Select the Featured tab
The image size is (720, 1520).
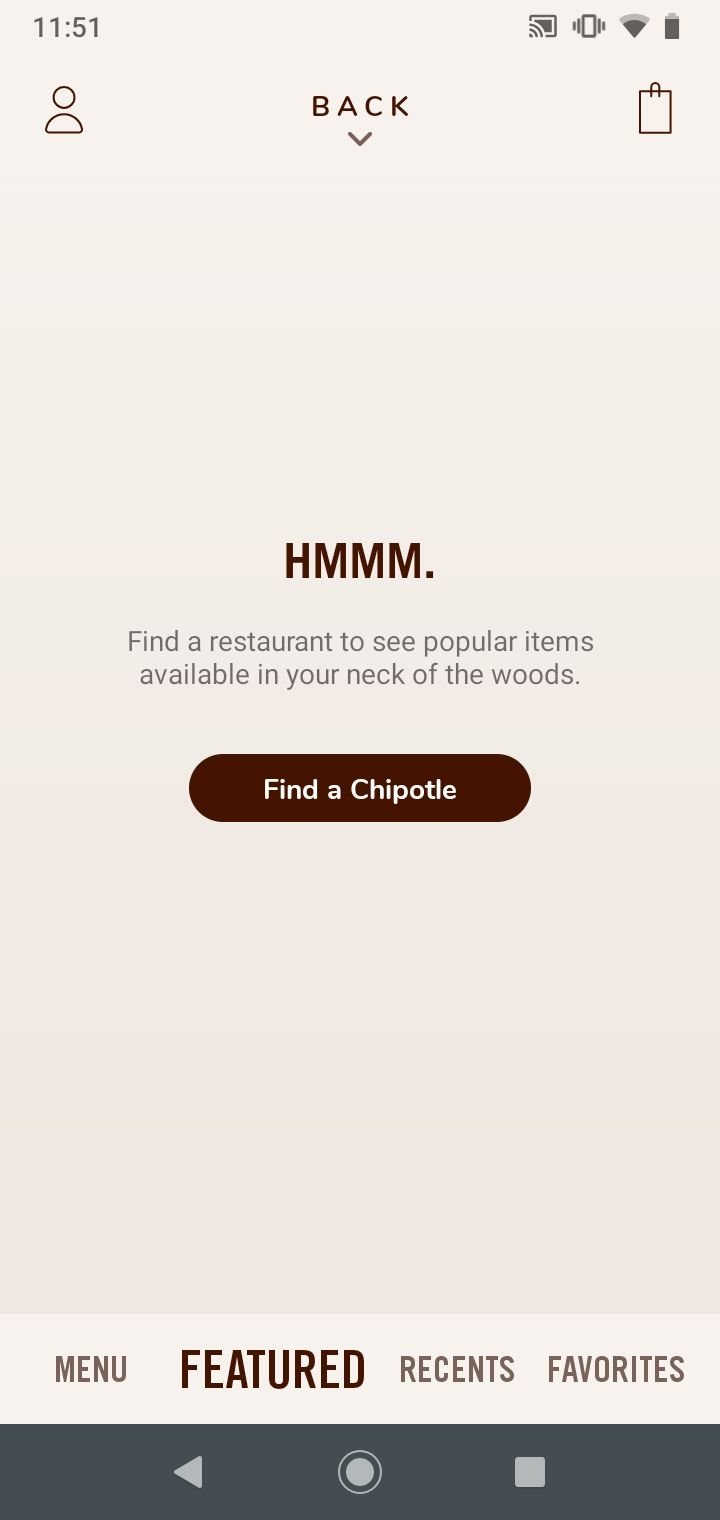point(272,1369)
